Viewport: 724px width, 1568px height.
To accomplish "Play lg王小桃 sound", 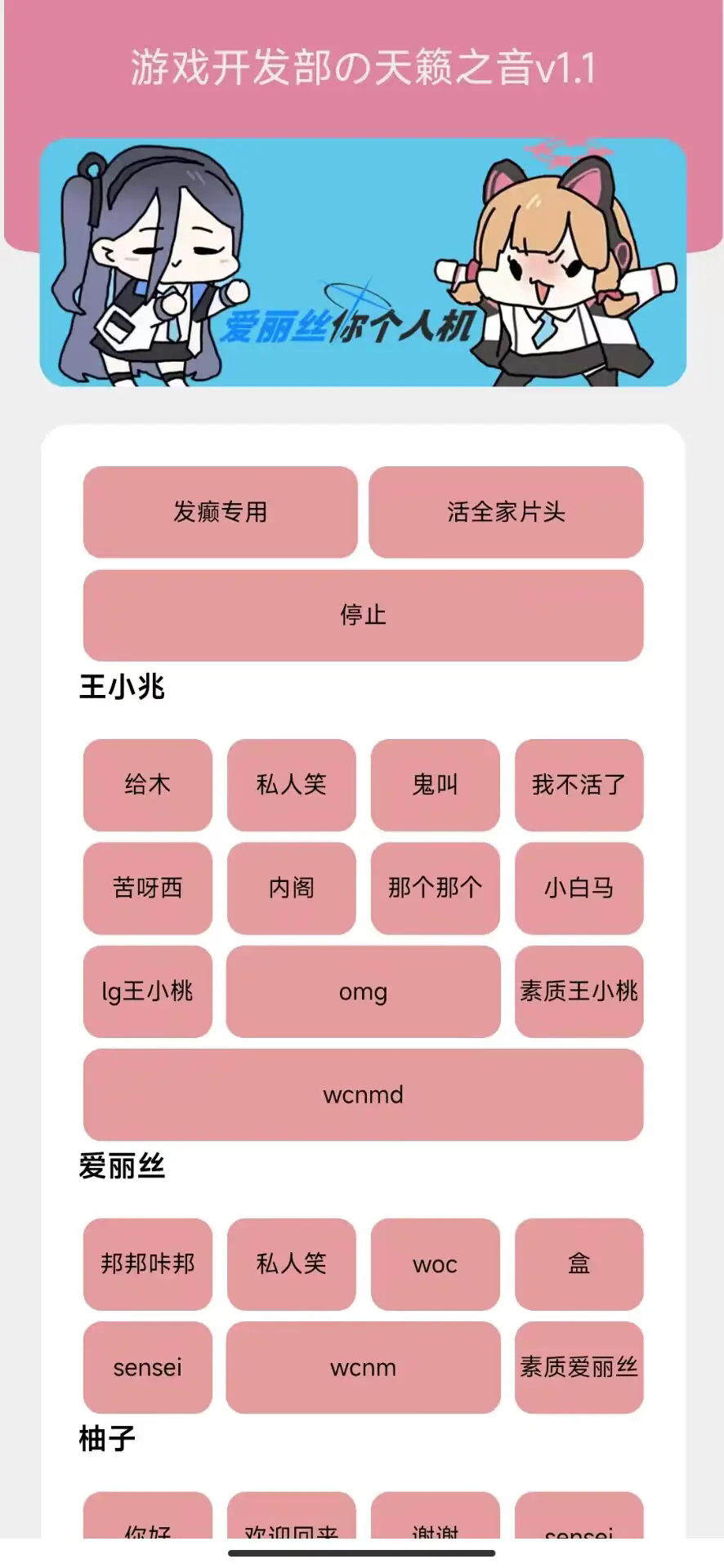I will pos(146,992).
